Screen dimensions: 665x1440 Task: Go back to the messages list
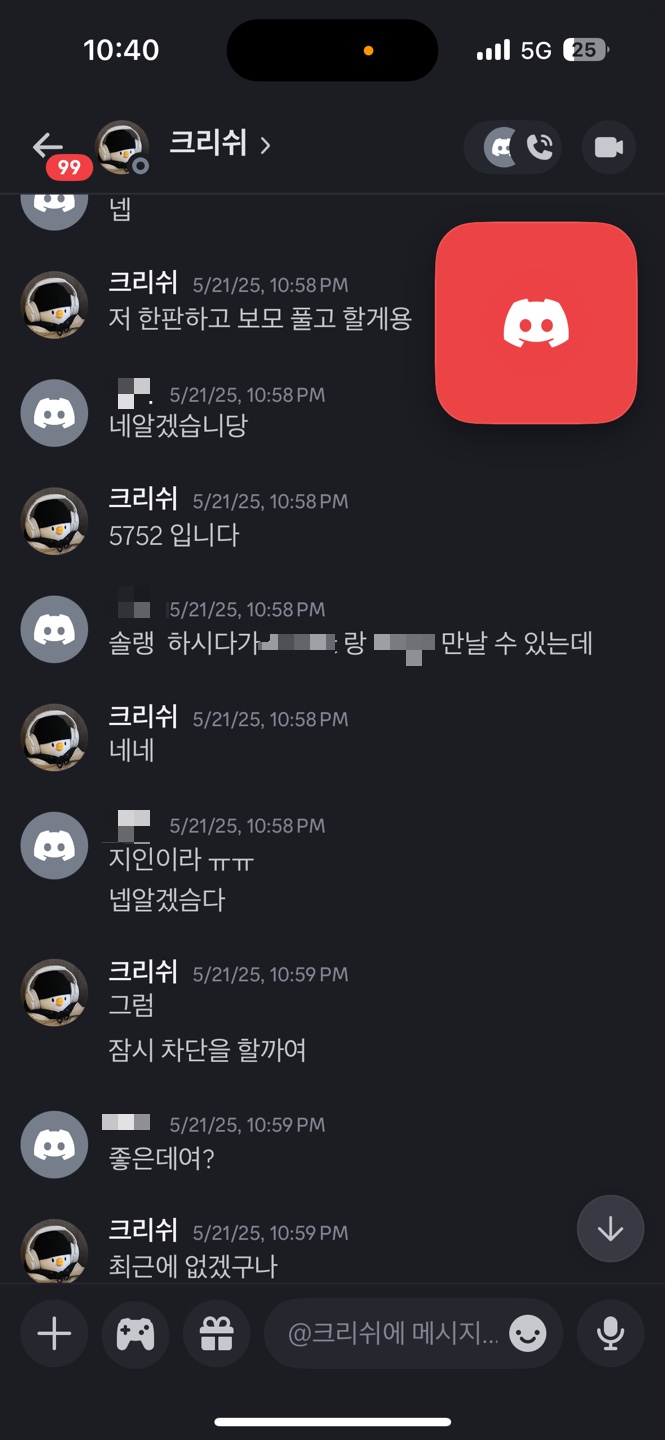pyautogui.click(x=47, y=146)
